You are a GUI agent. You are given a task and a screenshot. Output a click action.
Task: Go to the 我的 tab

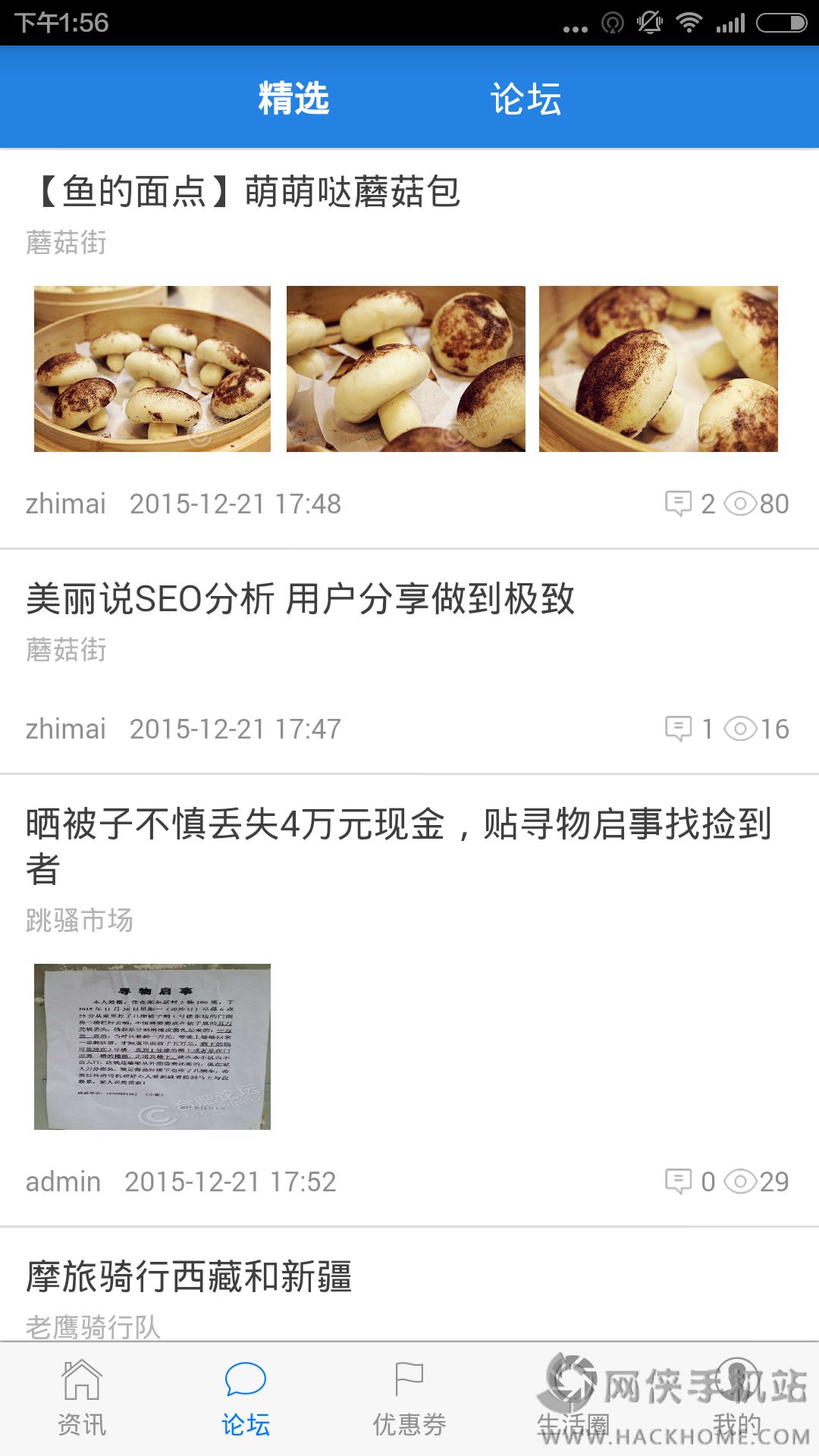[x=737, y=1398]
